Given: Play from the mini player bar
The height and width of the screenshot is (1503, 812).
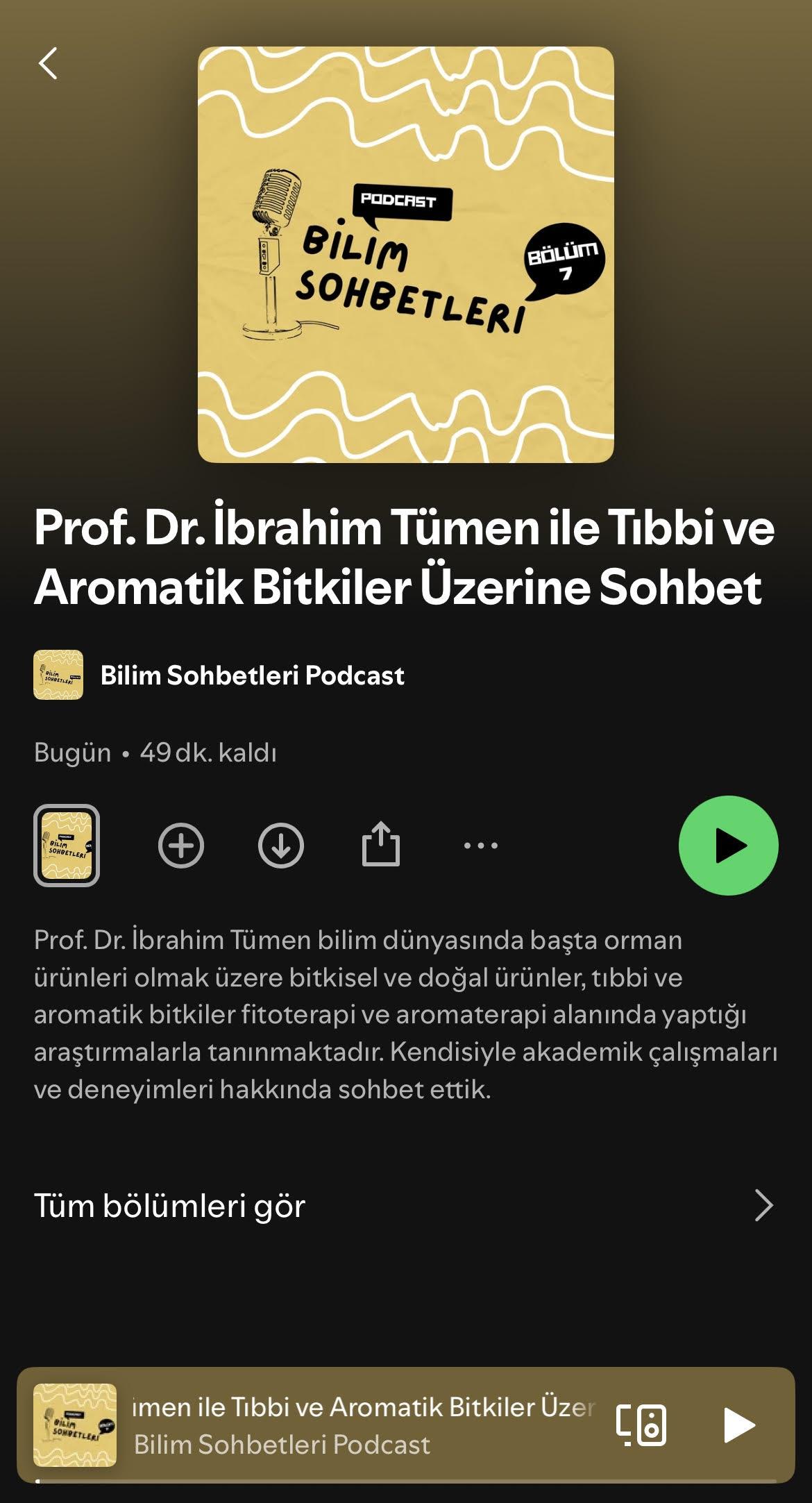Looking at the screenshot, I should (x=738, y=1425).
